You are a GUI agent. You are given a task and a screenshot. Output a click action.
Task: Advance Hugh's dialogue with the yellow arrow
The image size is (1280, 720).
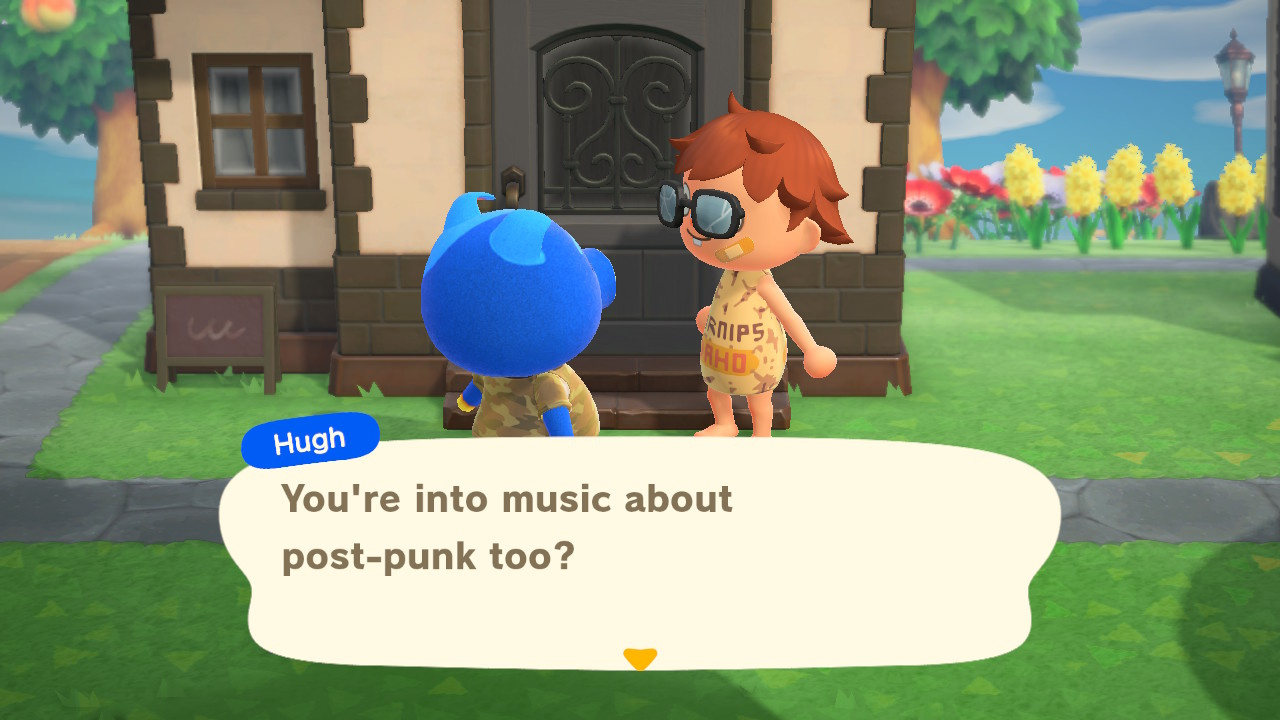pos(640,658)
